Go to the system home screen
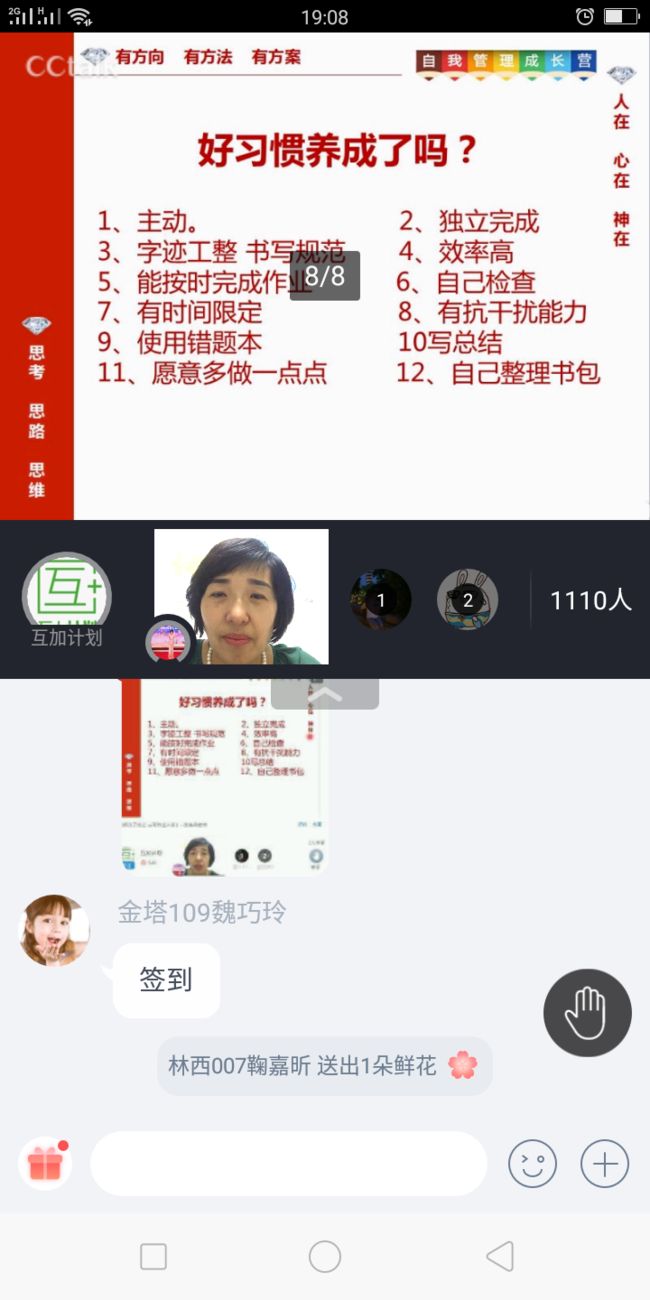 [x=325, y=1256]
